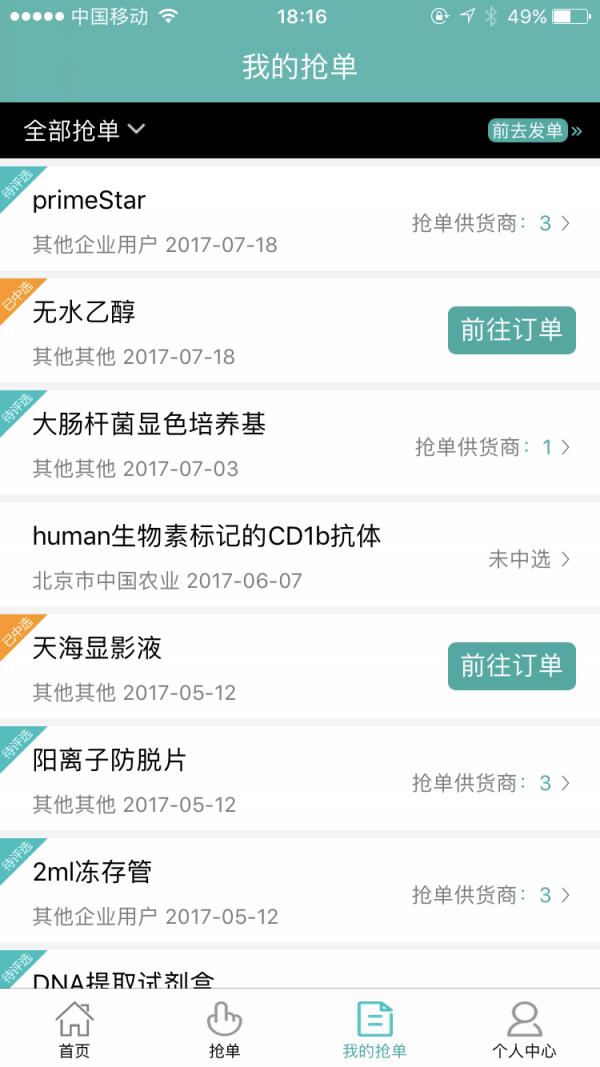The width and height of the screenshot is (600, 1067).
Task: Open the DNA提取试剂盒 row
Action: click(300, 969)
